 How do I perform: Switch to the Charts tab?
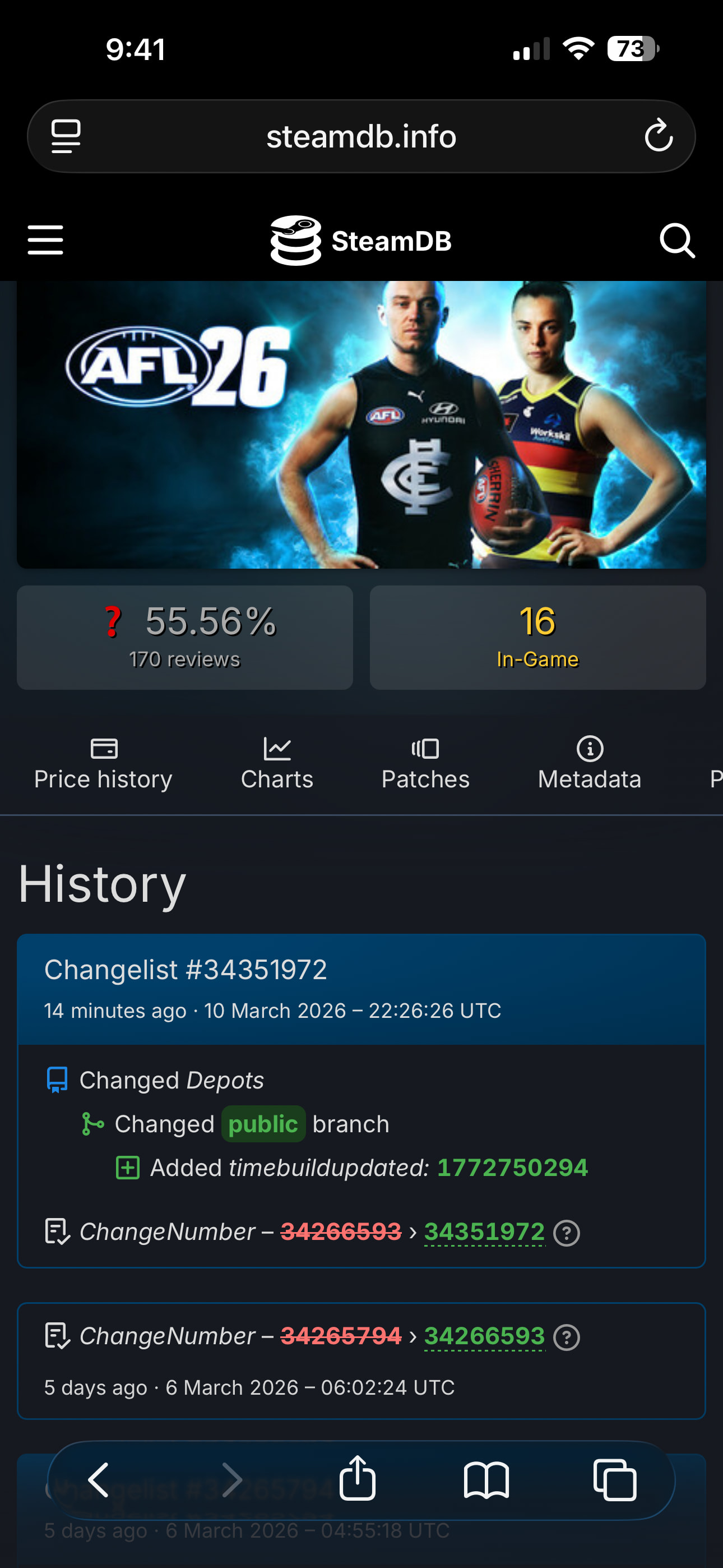coord(277,763)
